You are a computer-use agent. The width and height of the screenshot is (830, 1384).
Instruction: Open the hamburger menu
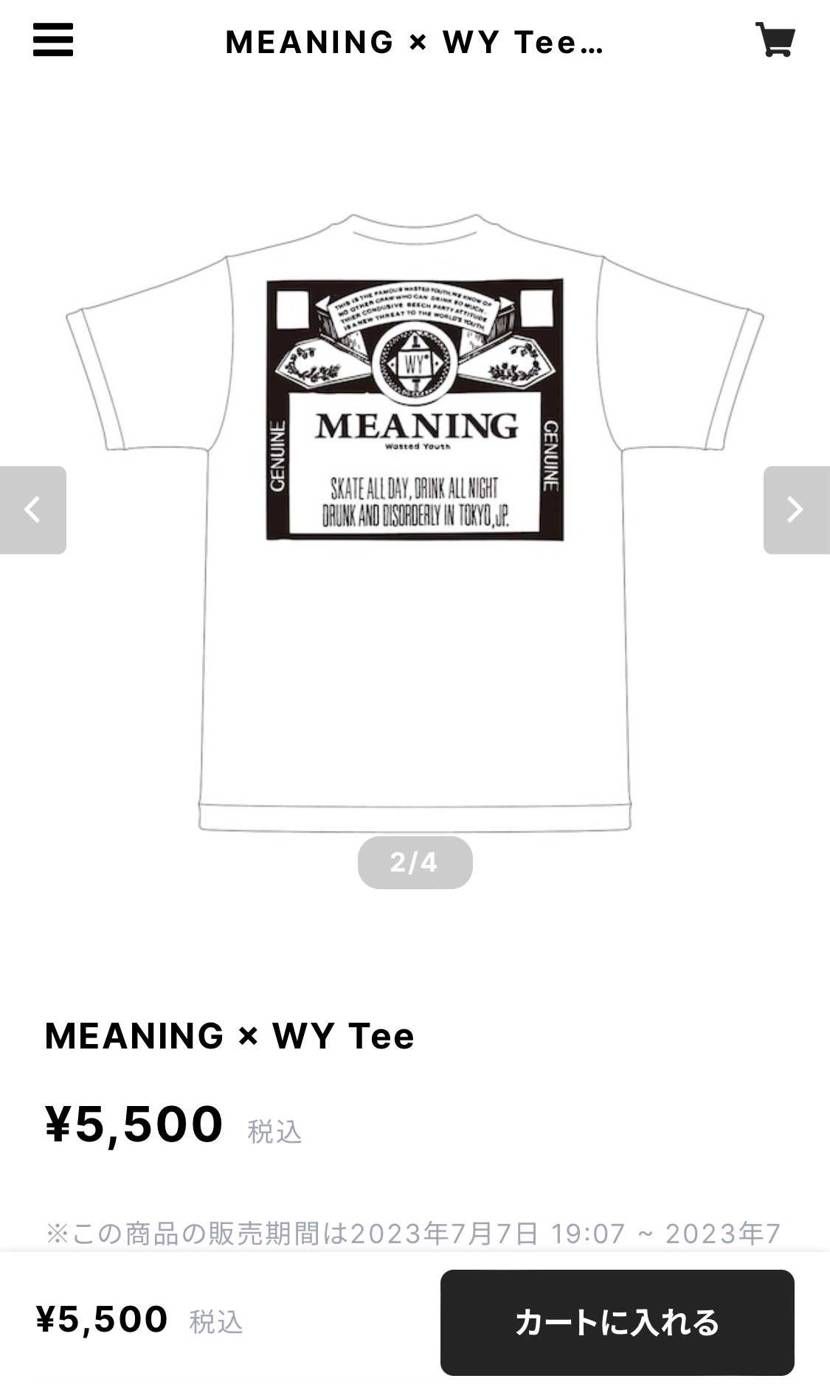tap(53, 40)
